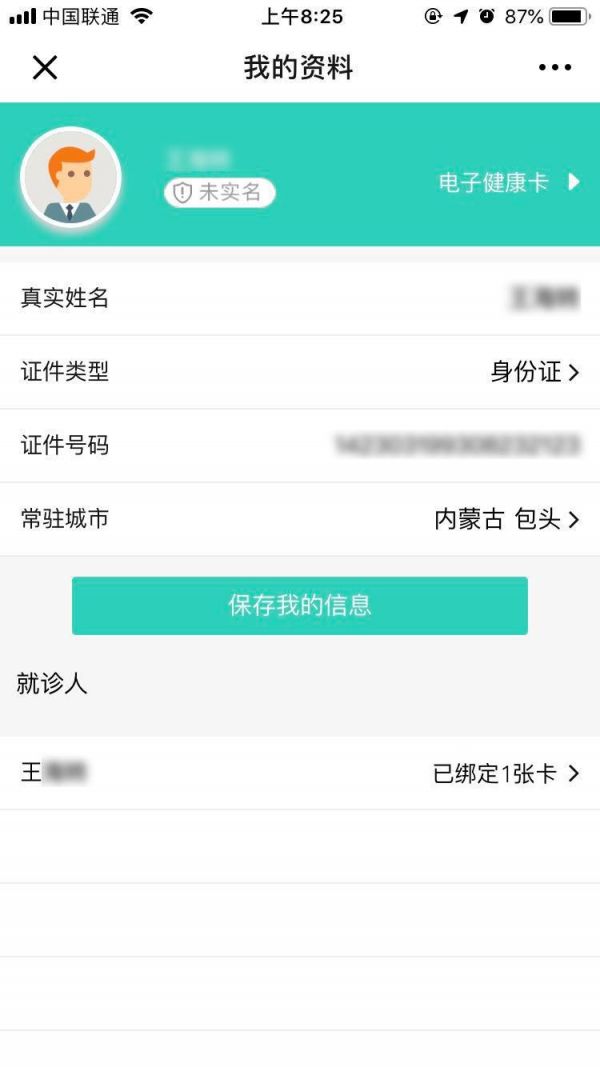
Task: Select 证件类型 身份证
Action: click(534, 372)
